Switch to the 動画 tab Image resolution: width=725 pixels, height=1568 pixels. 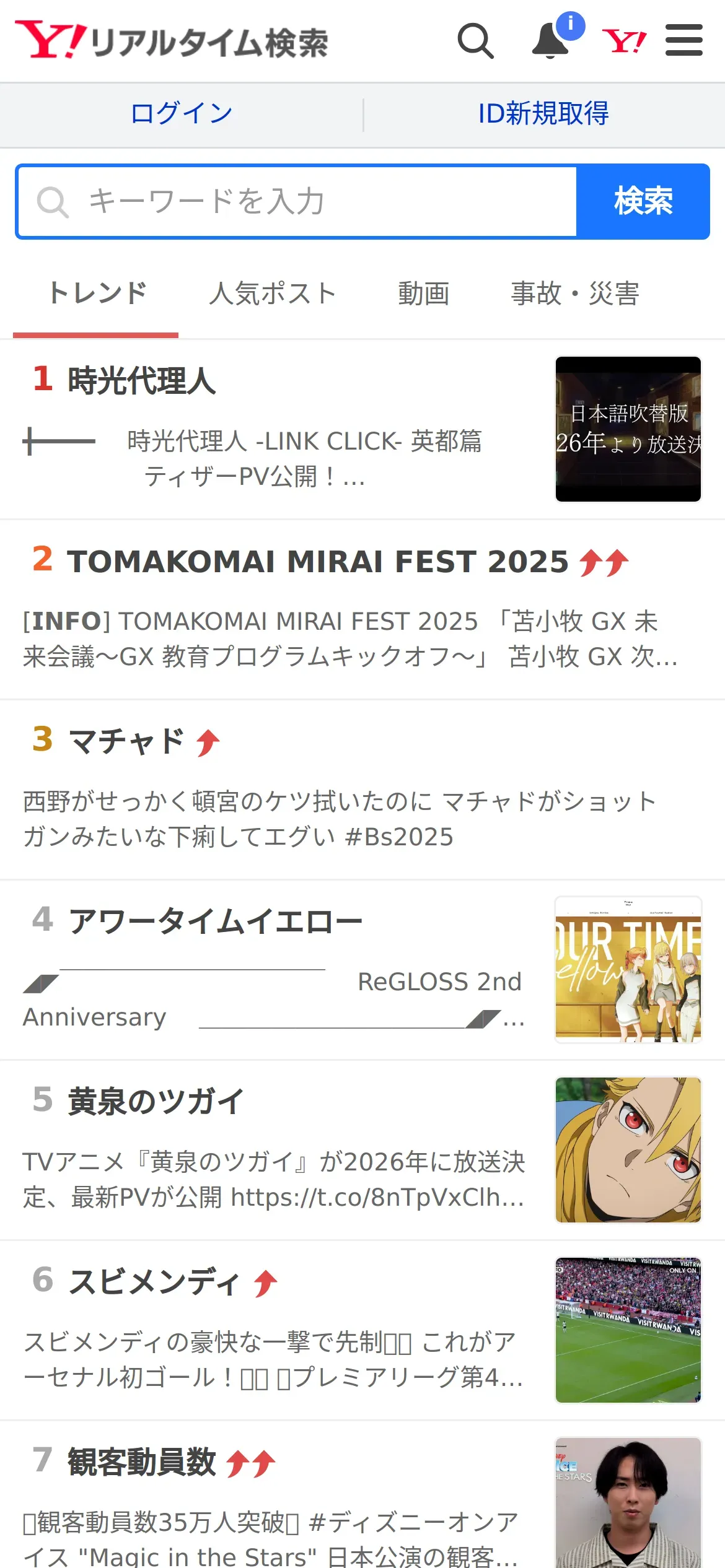pos(424,294)
